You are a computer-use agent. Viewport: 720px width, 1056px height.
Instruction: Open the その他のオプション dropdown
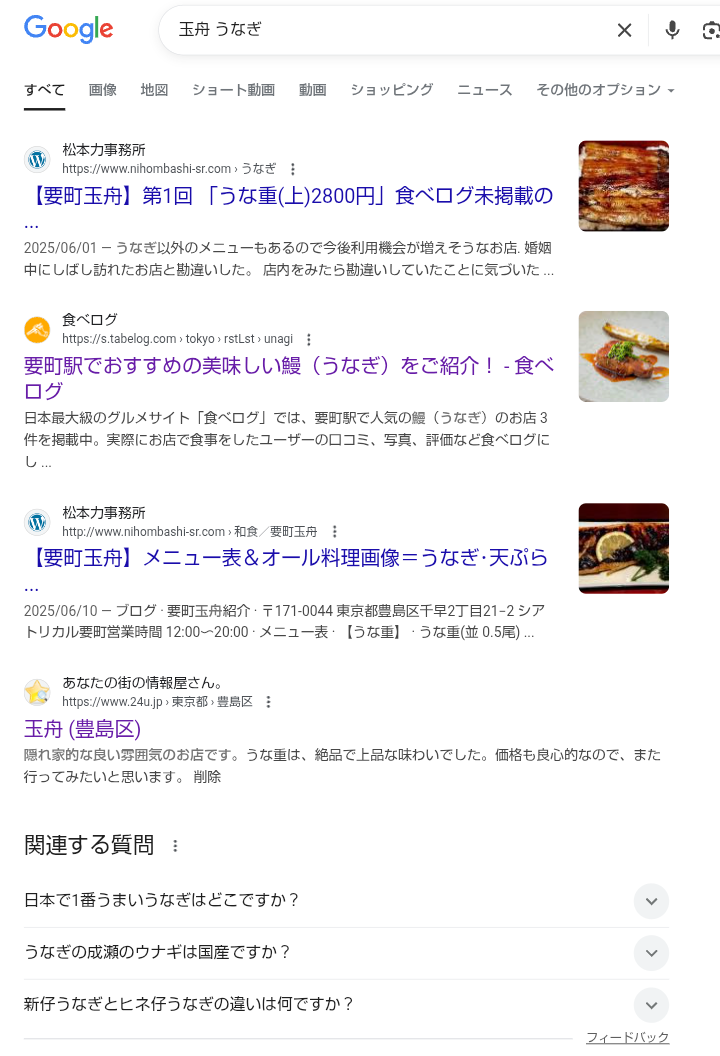coord(605,90)
